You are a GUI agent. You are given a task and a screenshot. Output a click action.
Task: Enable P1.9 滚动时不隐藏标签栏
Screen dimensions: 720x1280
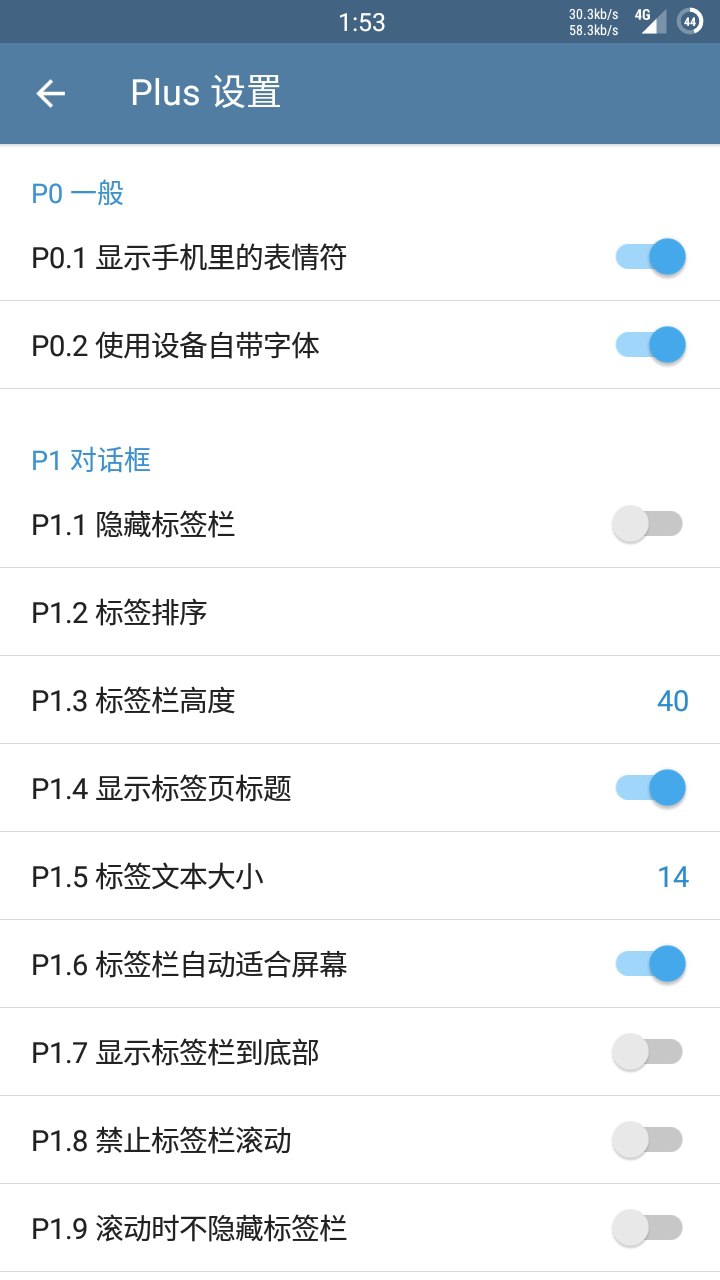[x=647, y=1227]
